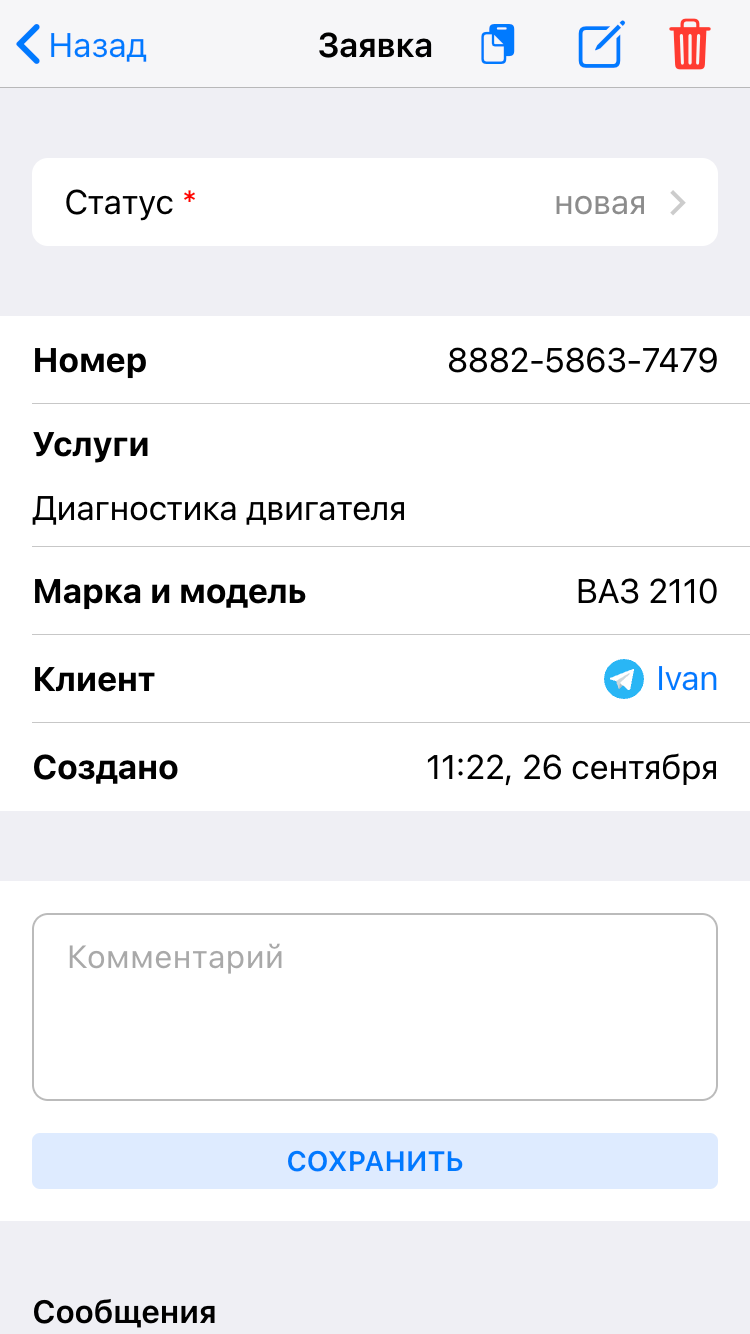
Task: Edit this request with the pencil icon
Action: (601, 46)
